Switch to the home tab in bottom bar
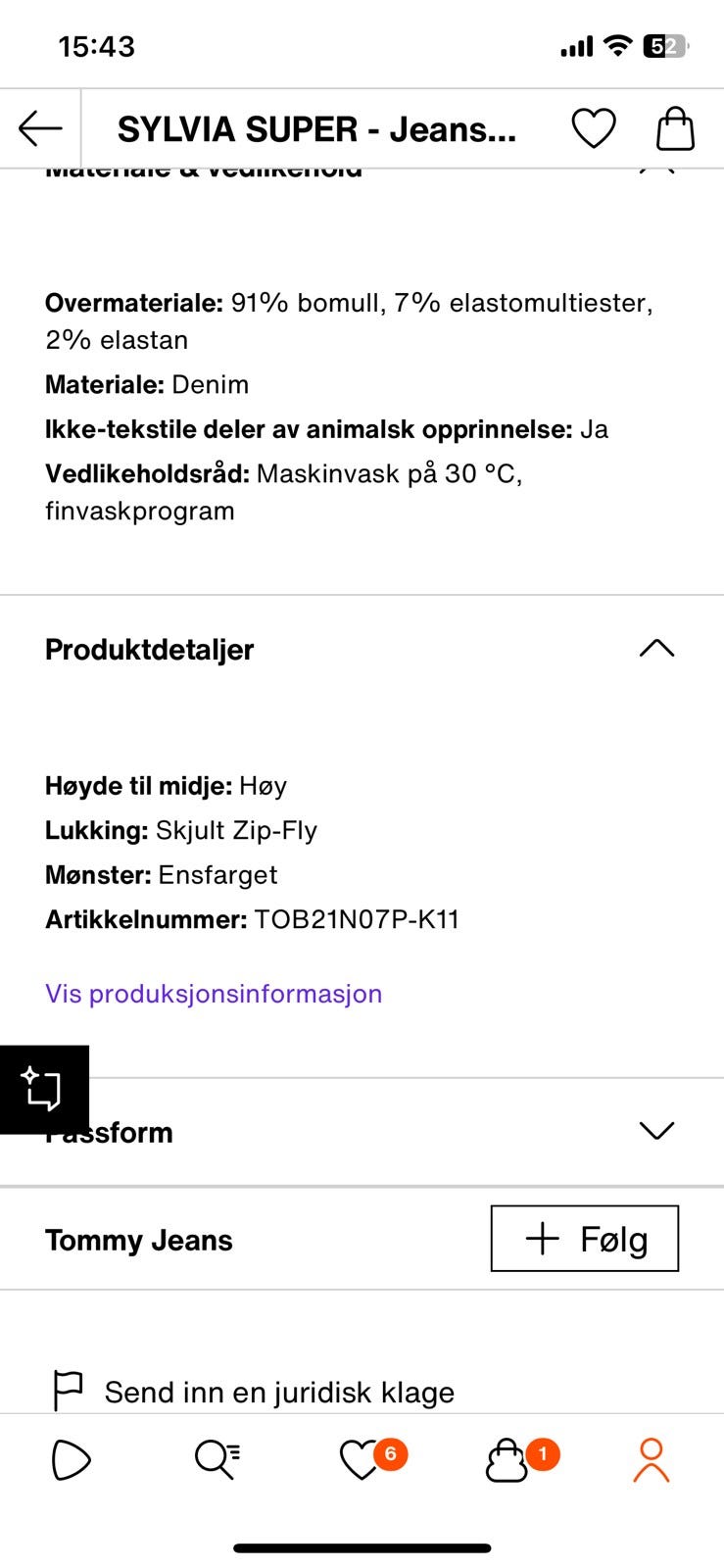This screenshot has height=1568, width=724. coord(71,1460)
